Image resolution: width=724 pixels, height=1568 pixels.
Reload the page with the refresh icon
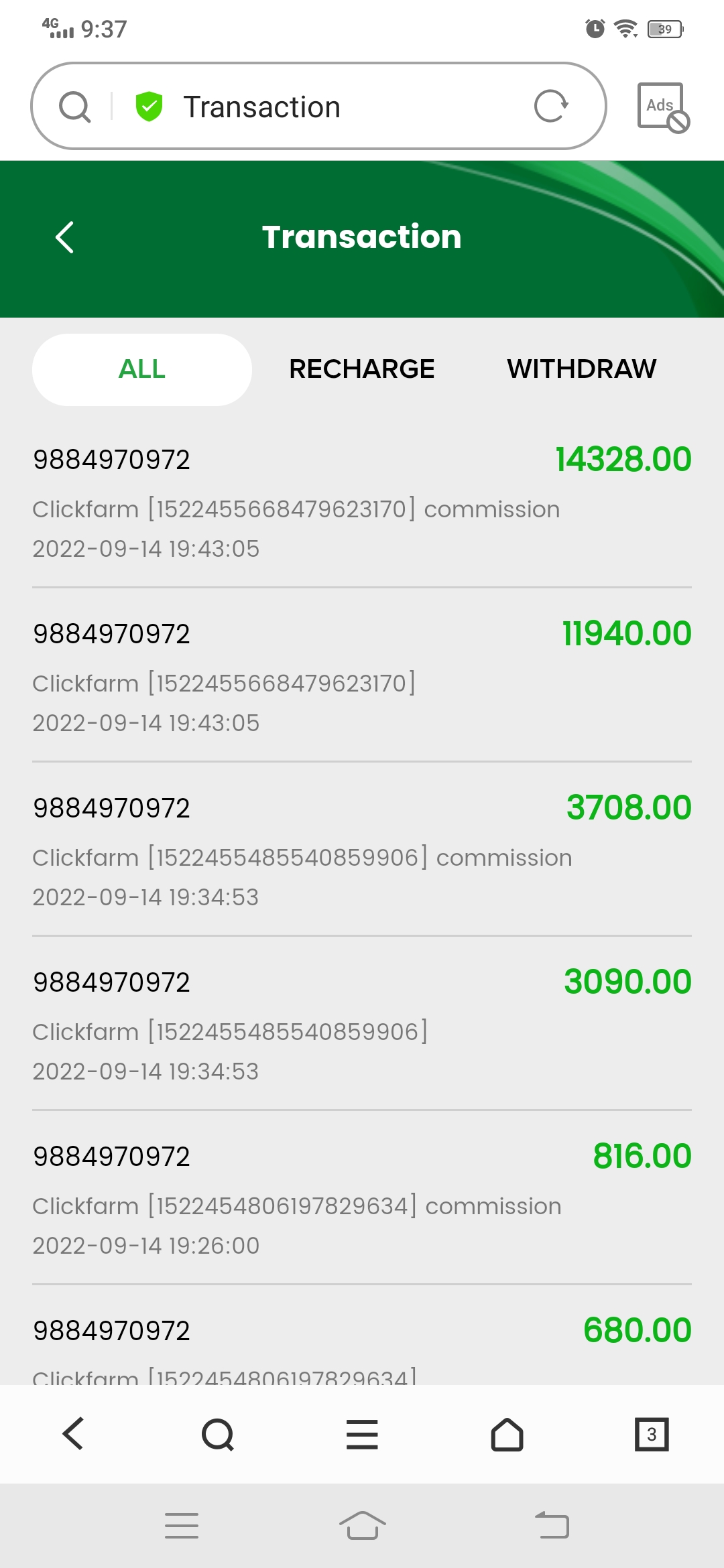[x=551, y=107]
